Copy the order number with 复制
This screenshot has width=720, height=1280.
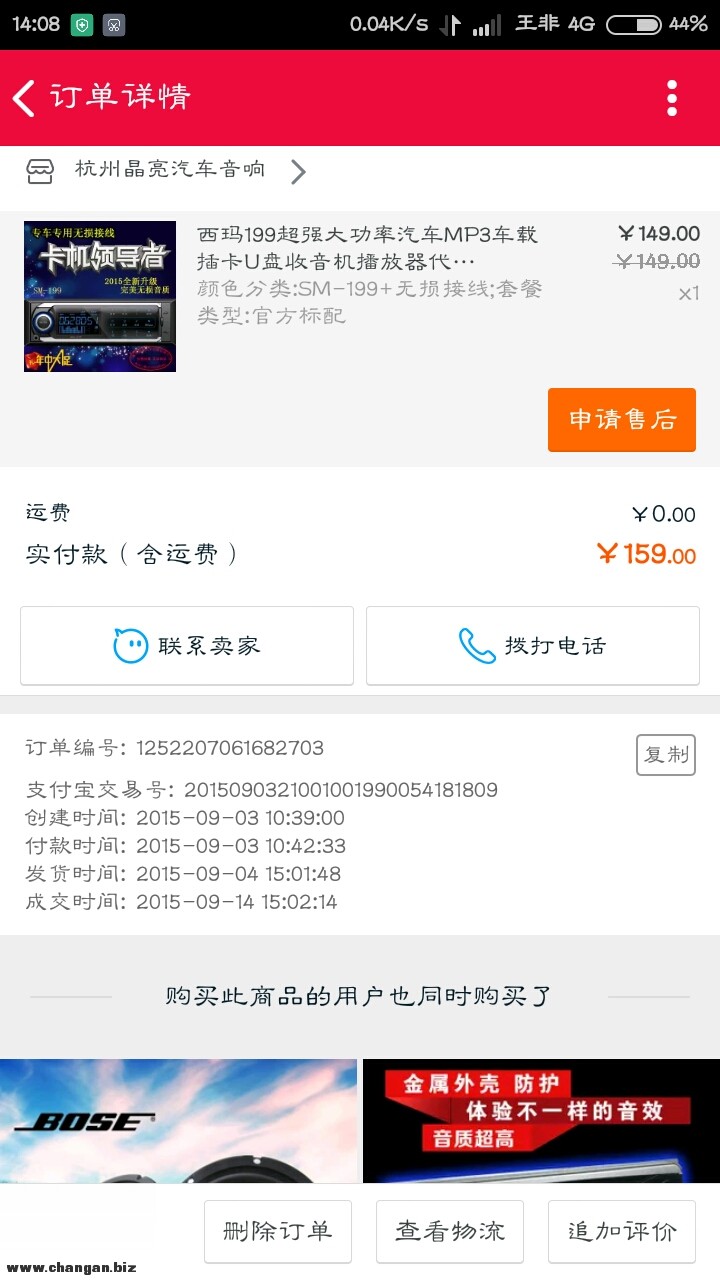pyautogui.click(x=665, y=755)
